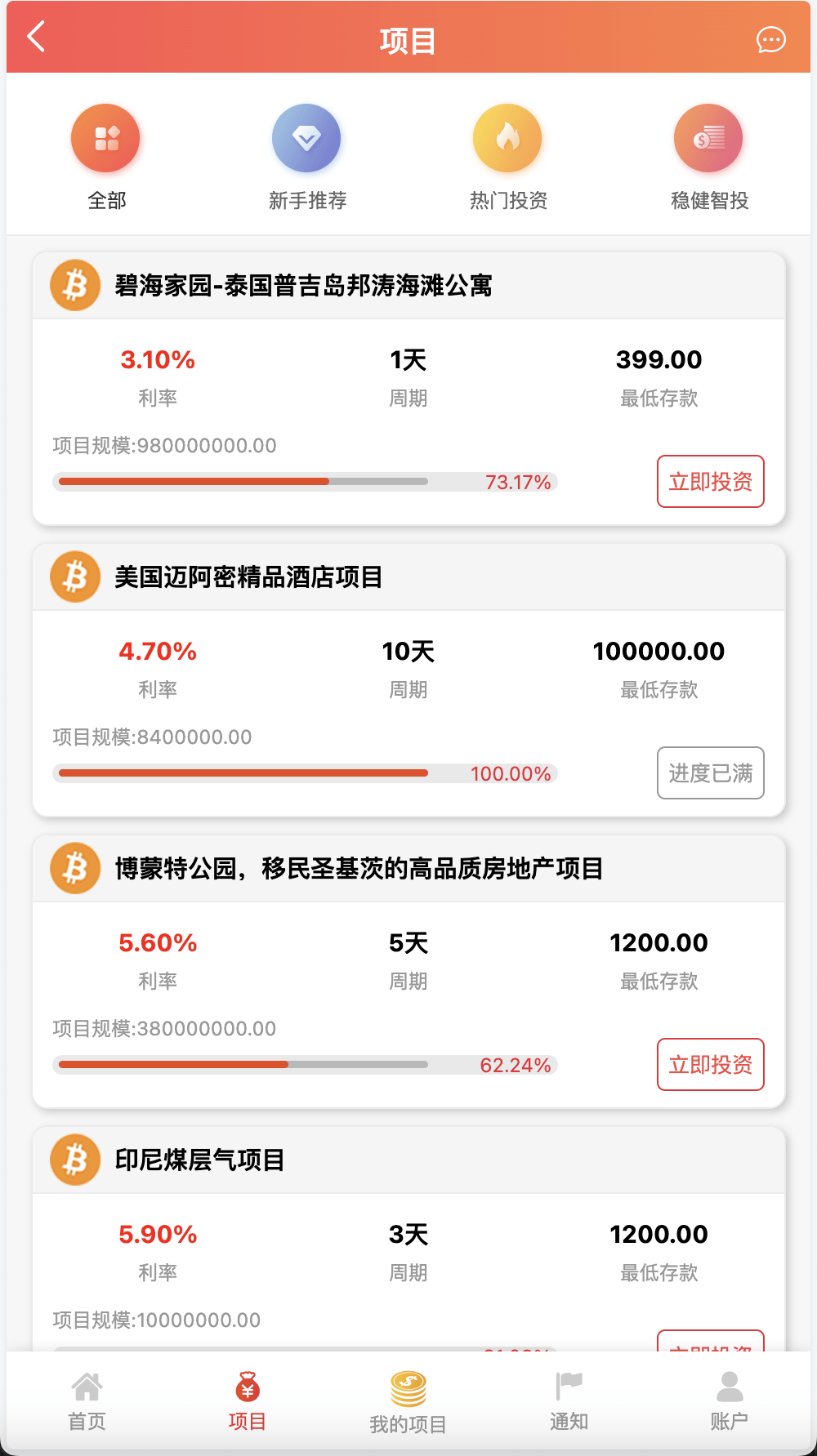Switch to the 通知 tab

pos(569,1401)
